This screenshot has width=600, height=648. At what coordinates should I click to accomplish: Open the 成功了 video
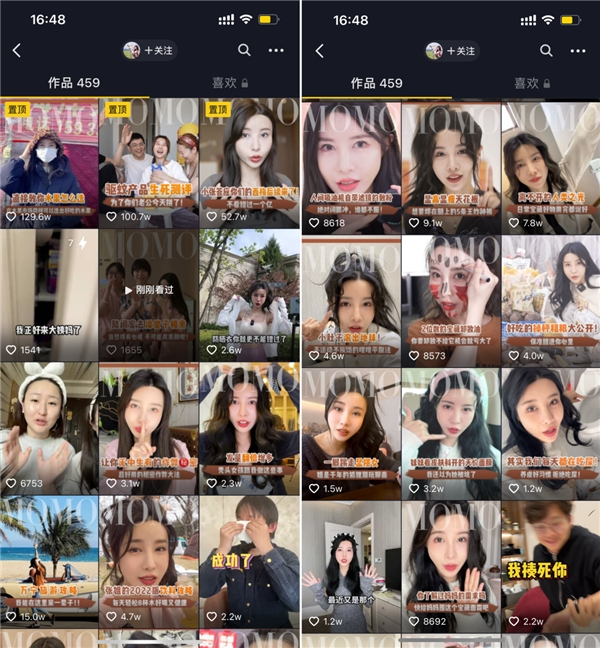click(x=249, y=560)
